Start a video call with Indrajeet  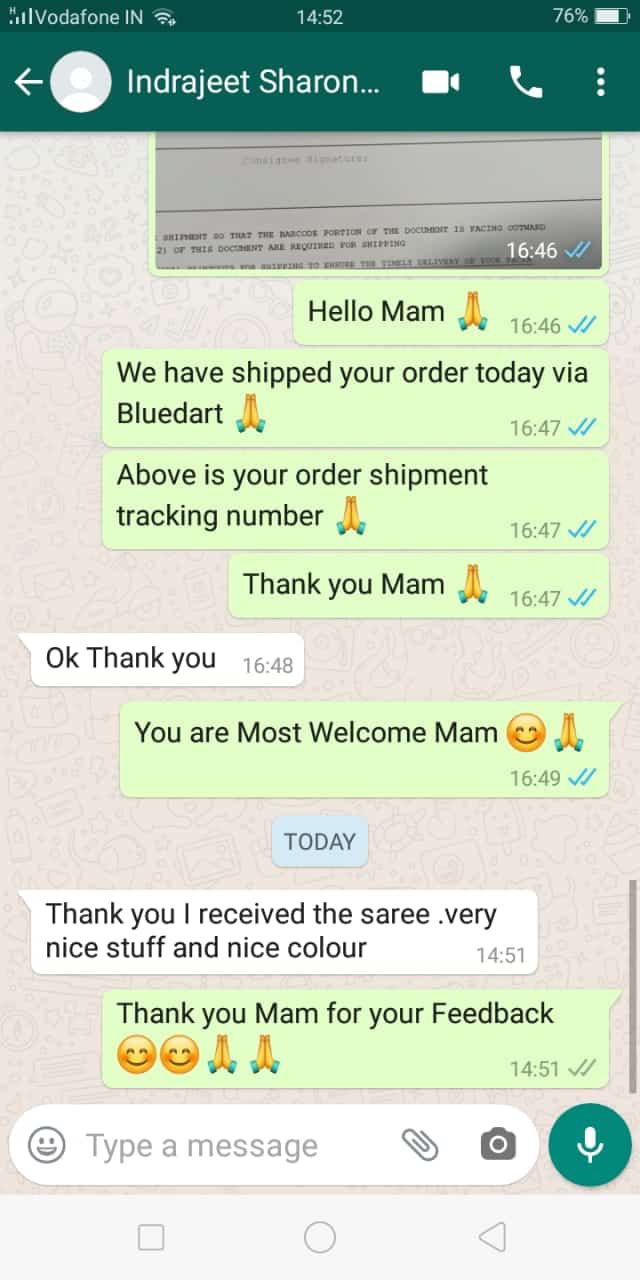pos(440,82)
